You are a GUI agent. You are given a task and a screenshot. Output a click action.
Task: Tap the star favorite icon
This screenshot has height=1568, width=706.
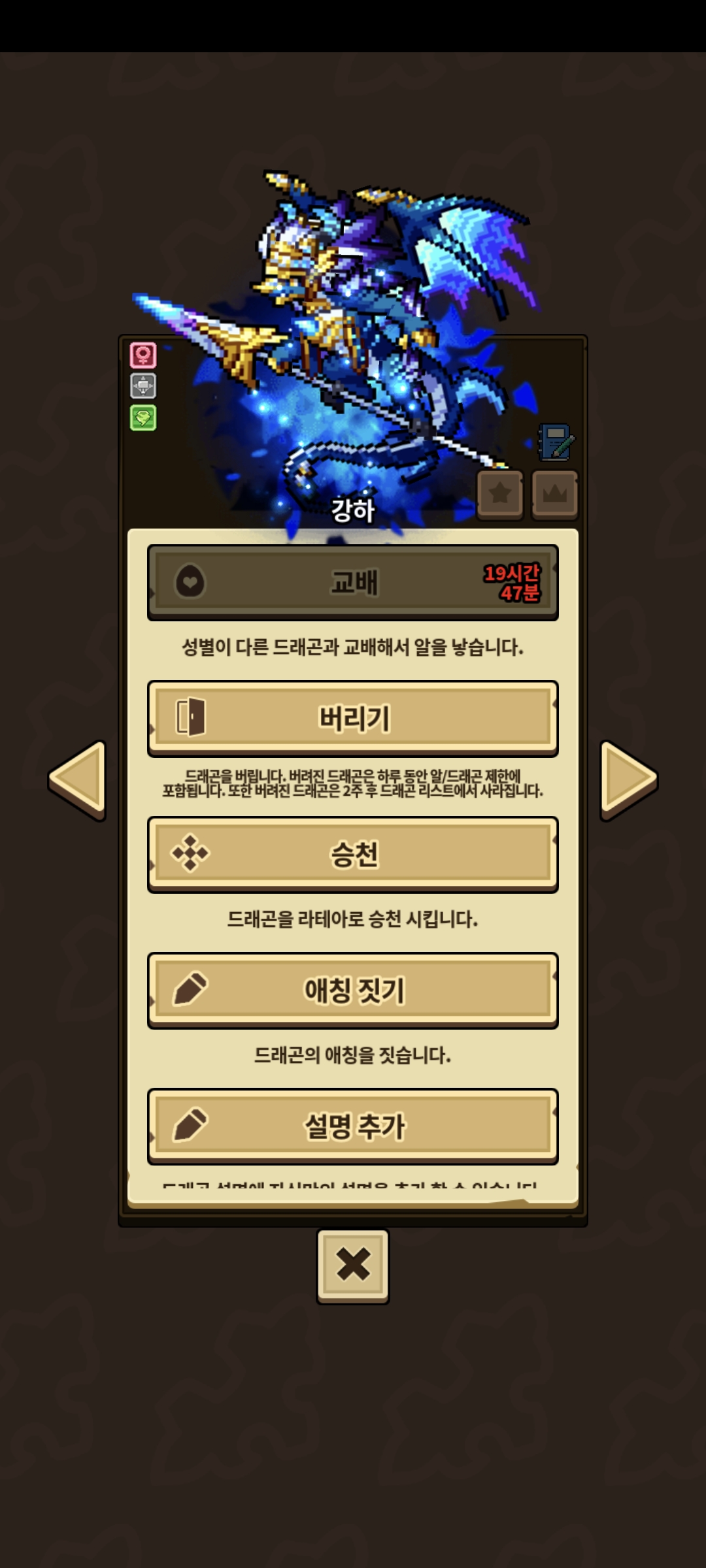(x=500, y=495)
